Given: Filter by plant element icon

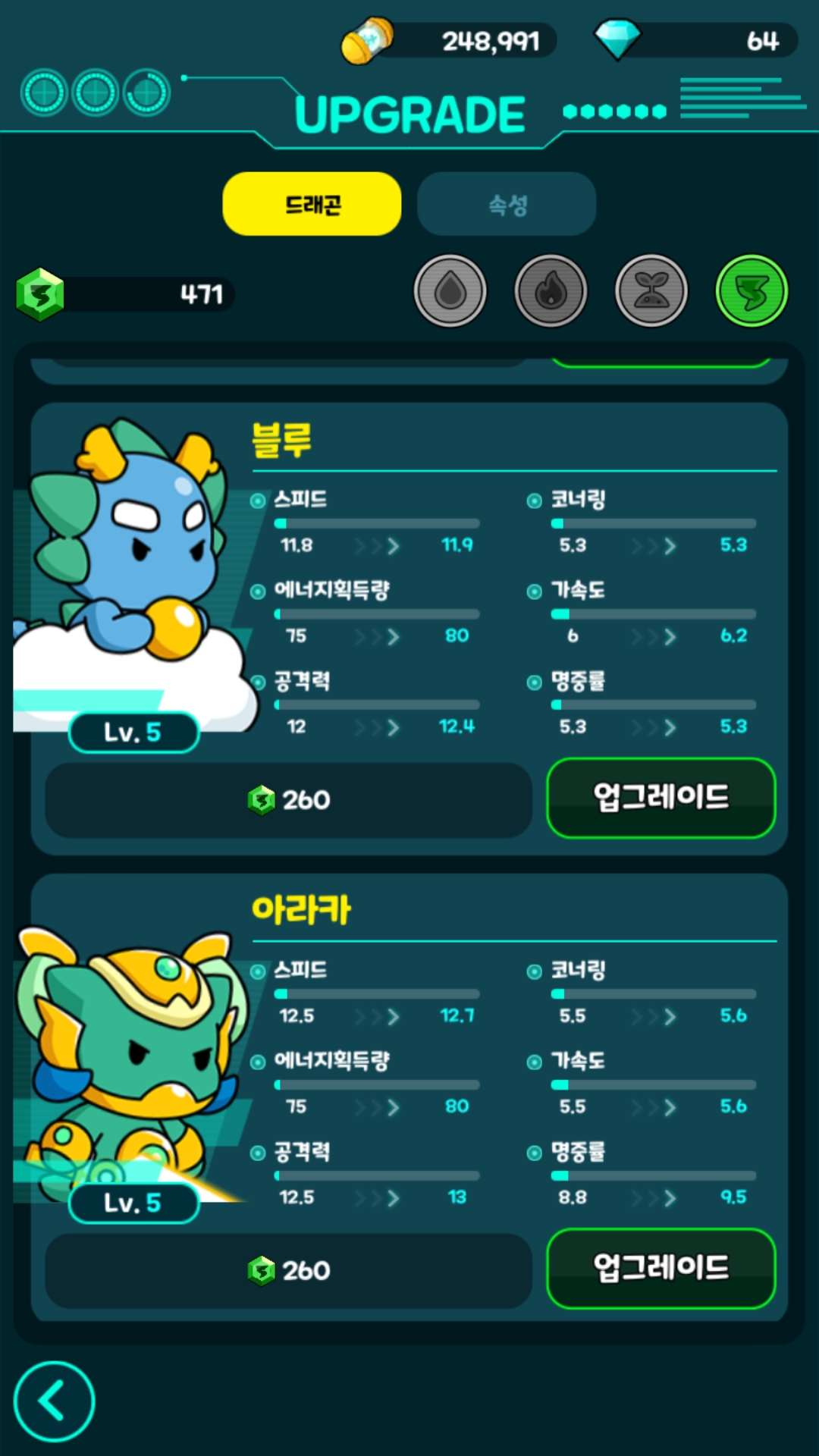Looking at the screenshot, I should click(651, 291).
